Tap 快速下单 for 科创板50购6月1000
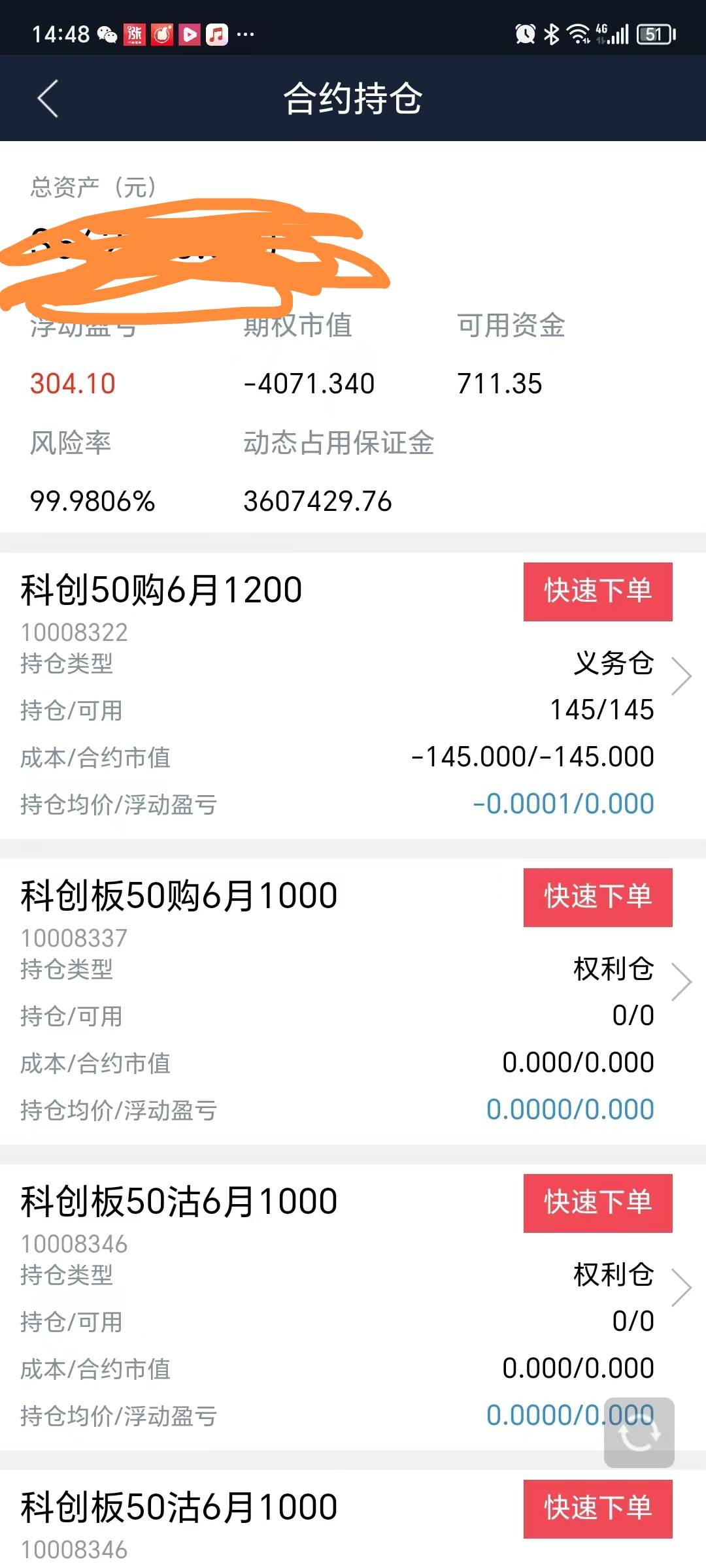 tap(597, 897)
